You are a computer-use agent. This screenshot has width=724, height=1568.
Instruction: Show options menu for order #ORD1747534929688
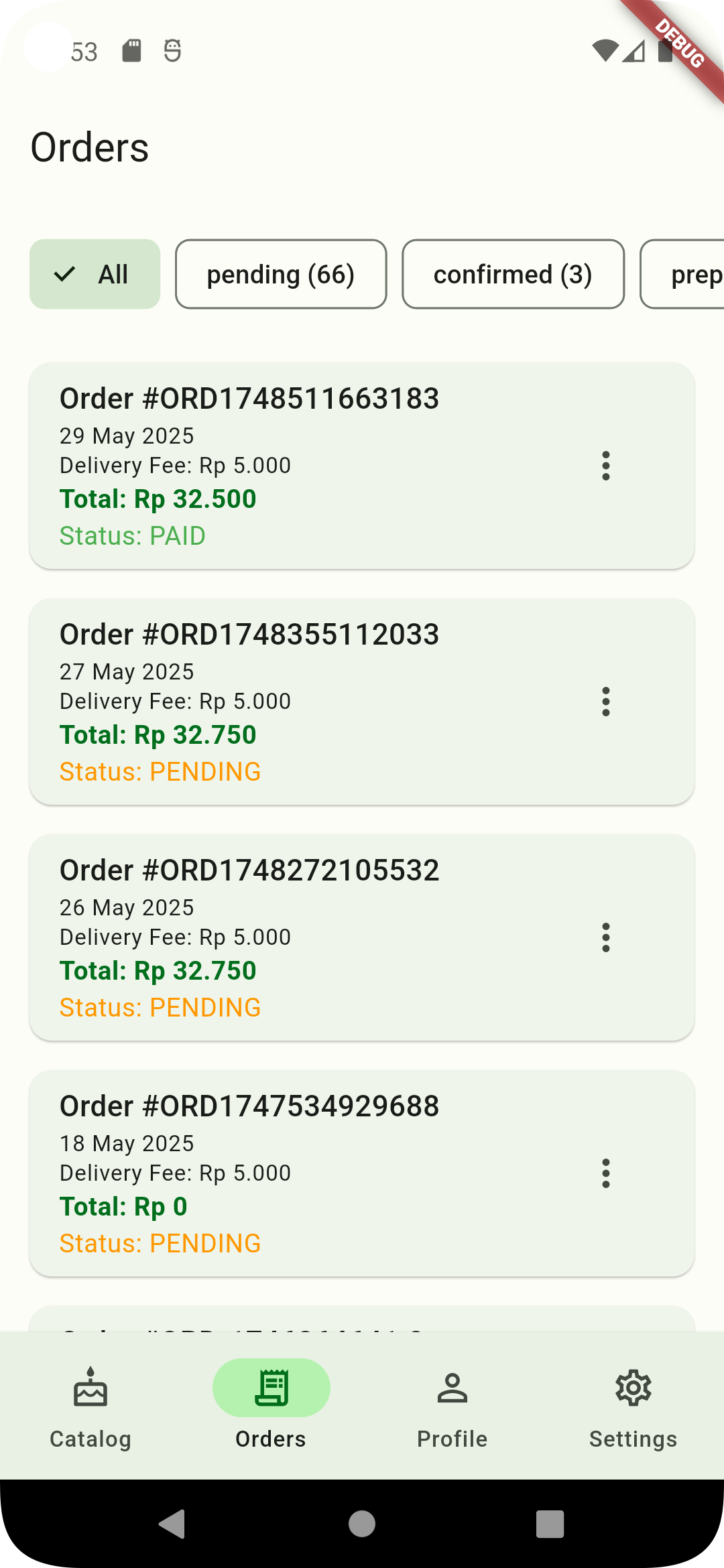click(606, 1173)
